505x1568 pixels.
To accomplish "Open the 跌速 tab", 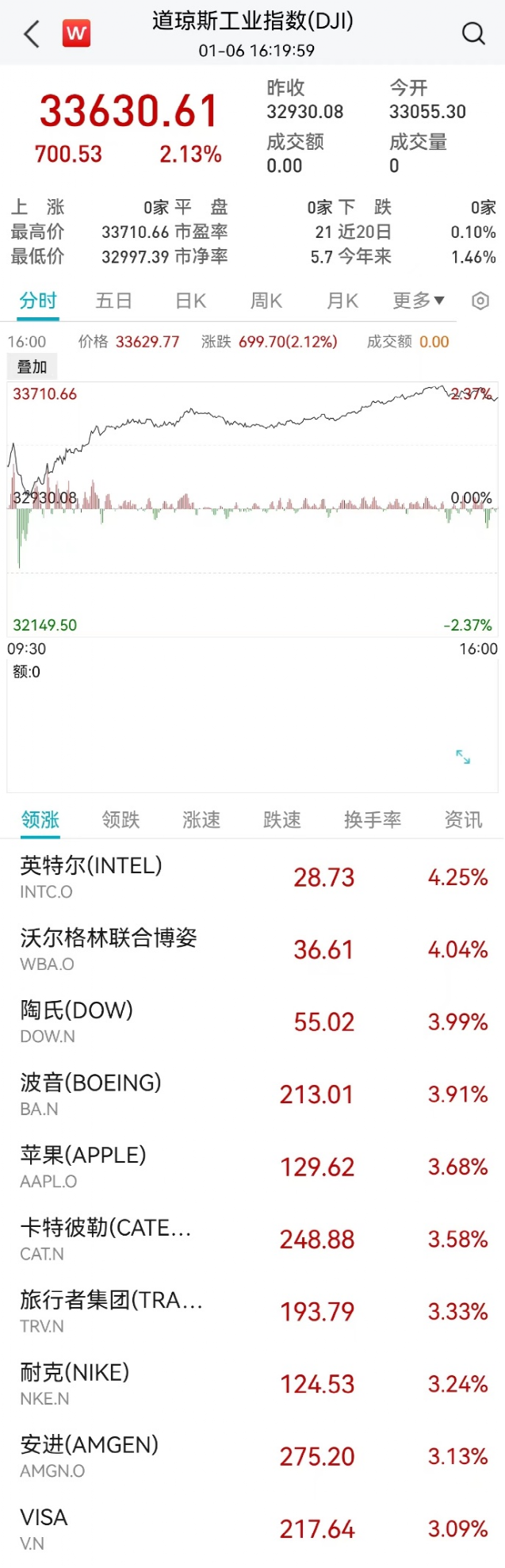I will coord(282,819).
